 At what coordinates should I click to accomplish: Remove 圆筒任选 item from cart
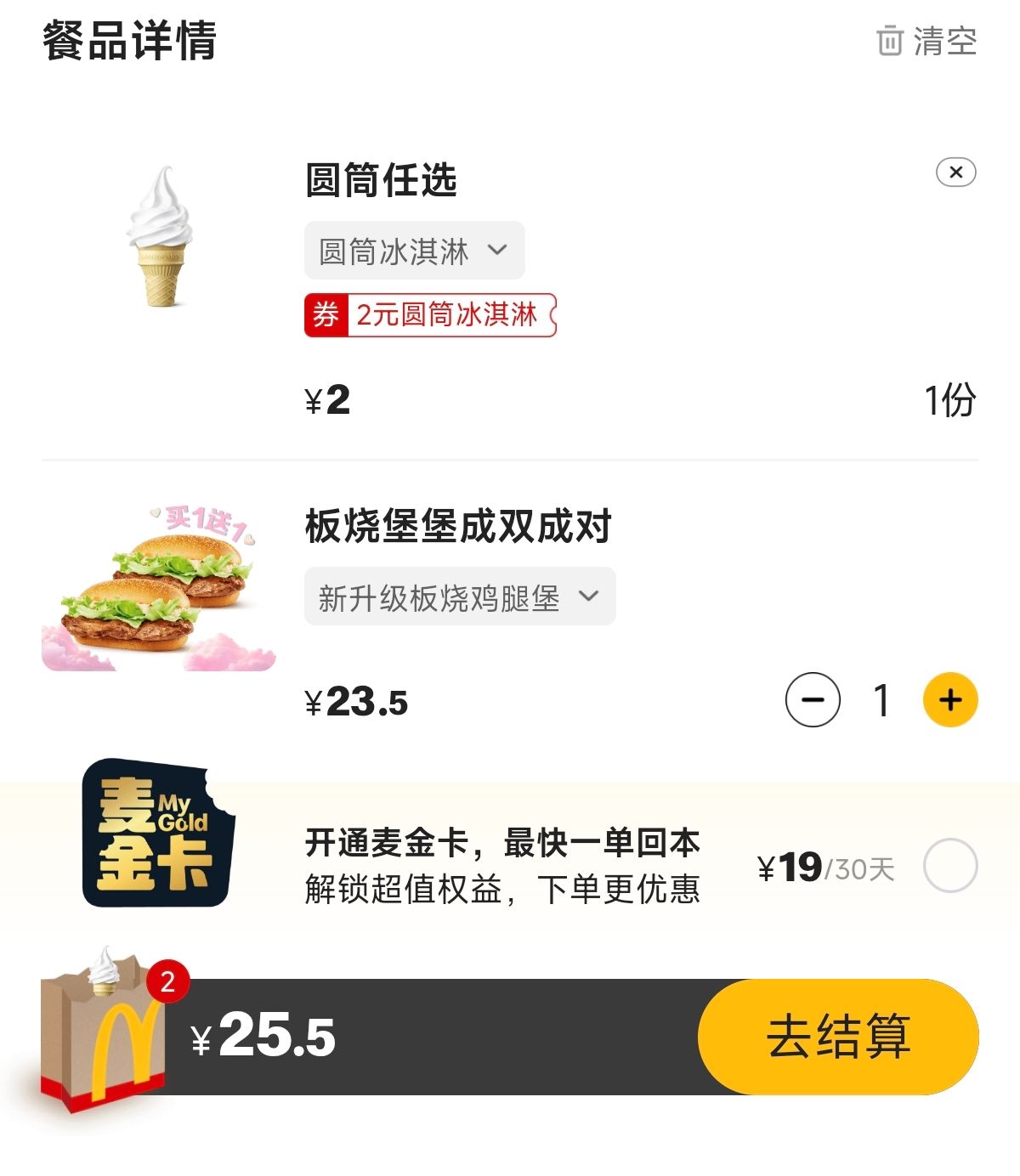tap(955, 172)
